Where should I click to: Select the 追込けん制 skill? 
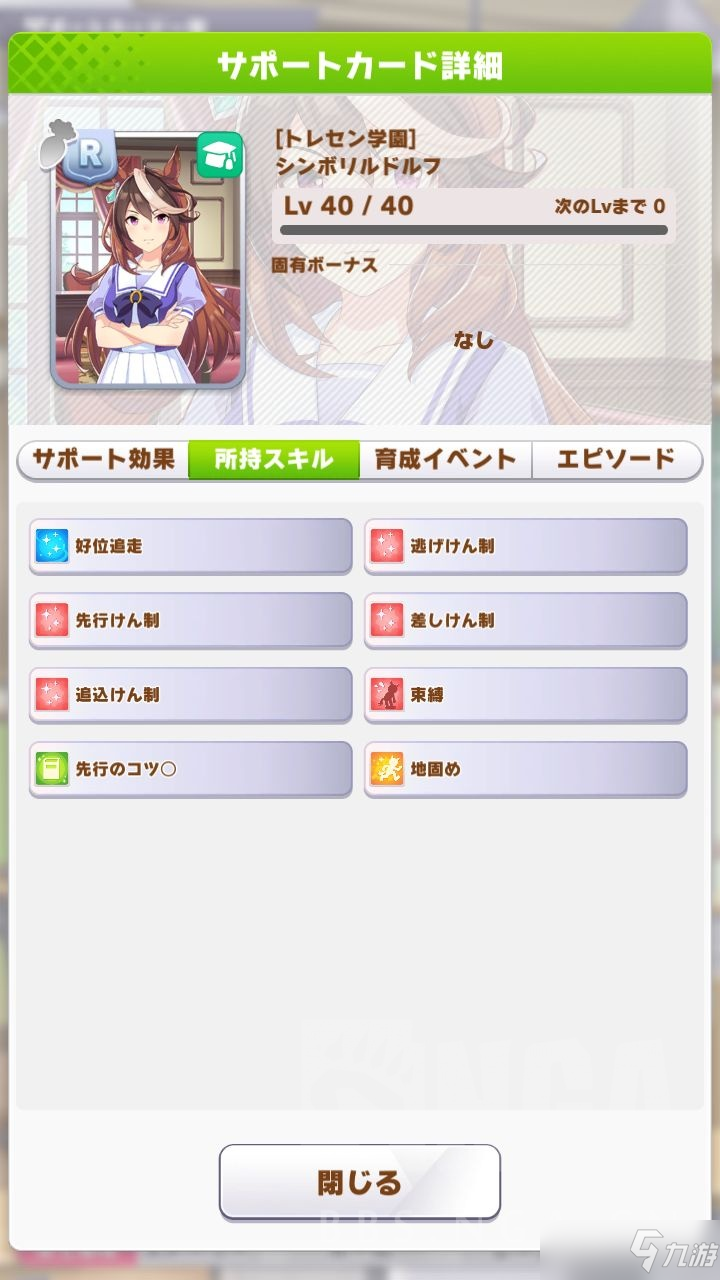tap(191, 694)
